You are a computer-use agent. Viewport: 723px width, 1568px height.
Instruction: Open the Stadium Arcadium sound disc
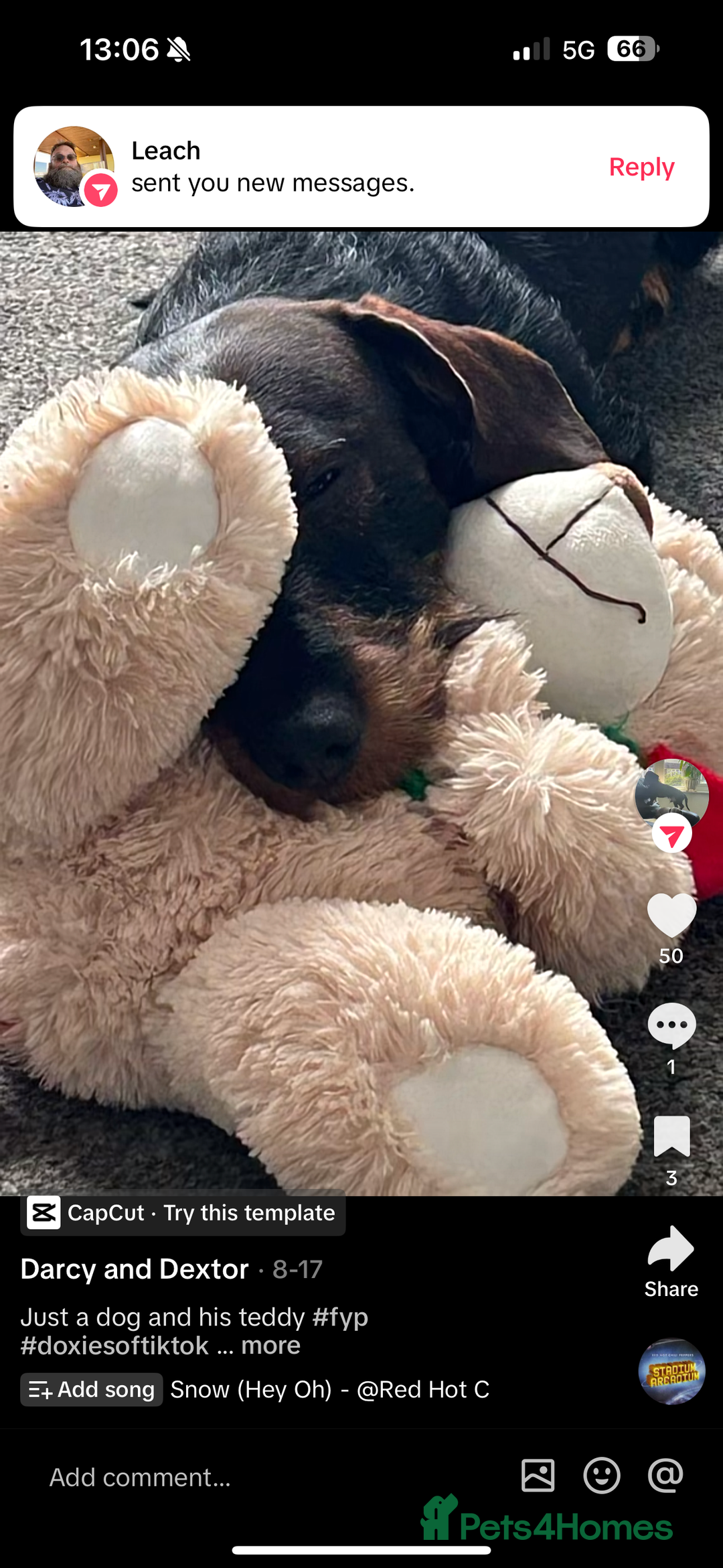(x=671, y=1371)
